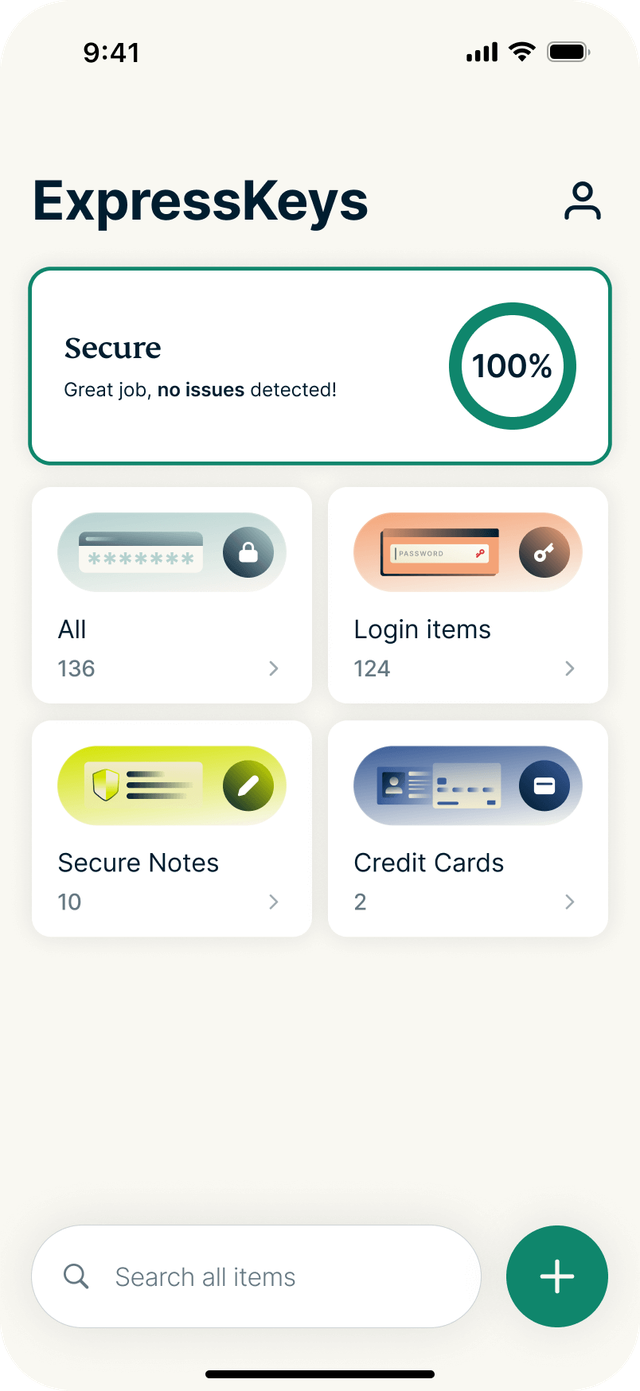
Task: Add a new item with plus button
Action: [557, 1277]
